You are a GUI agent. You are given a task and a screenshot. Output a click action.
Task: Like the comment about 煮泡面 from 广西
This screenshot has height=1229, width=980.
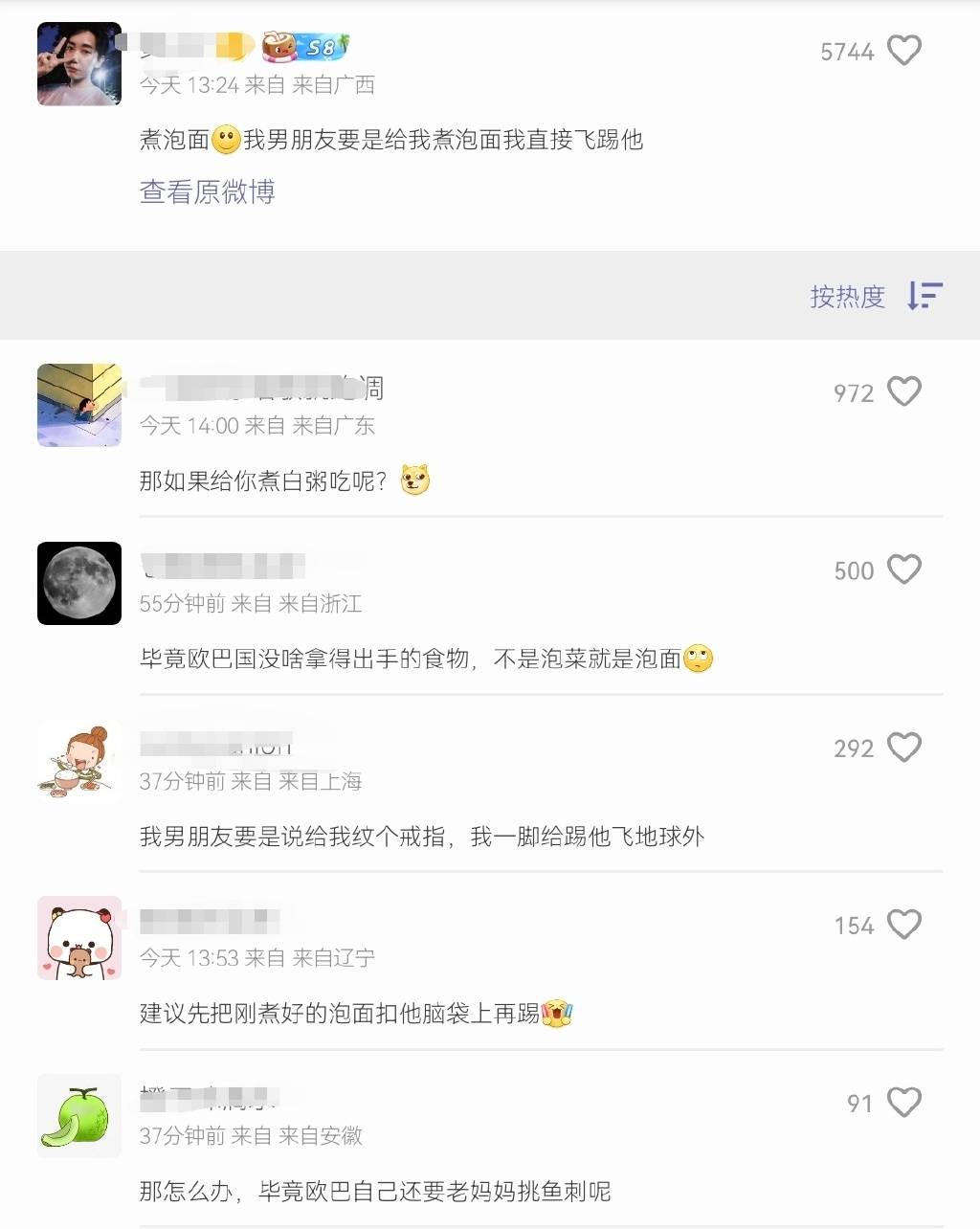point(903,51)
